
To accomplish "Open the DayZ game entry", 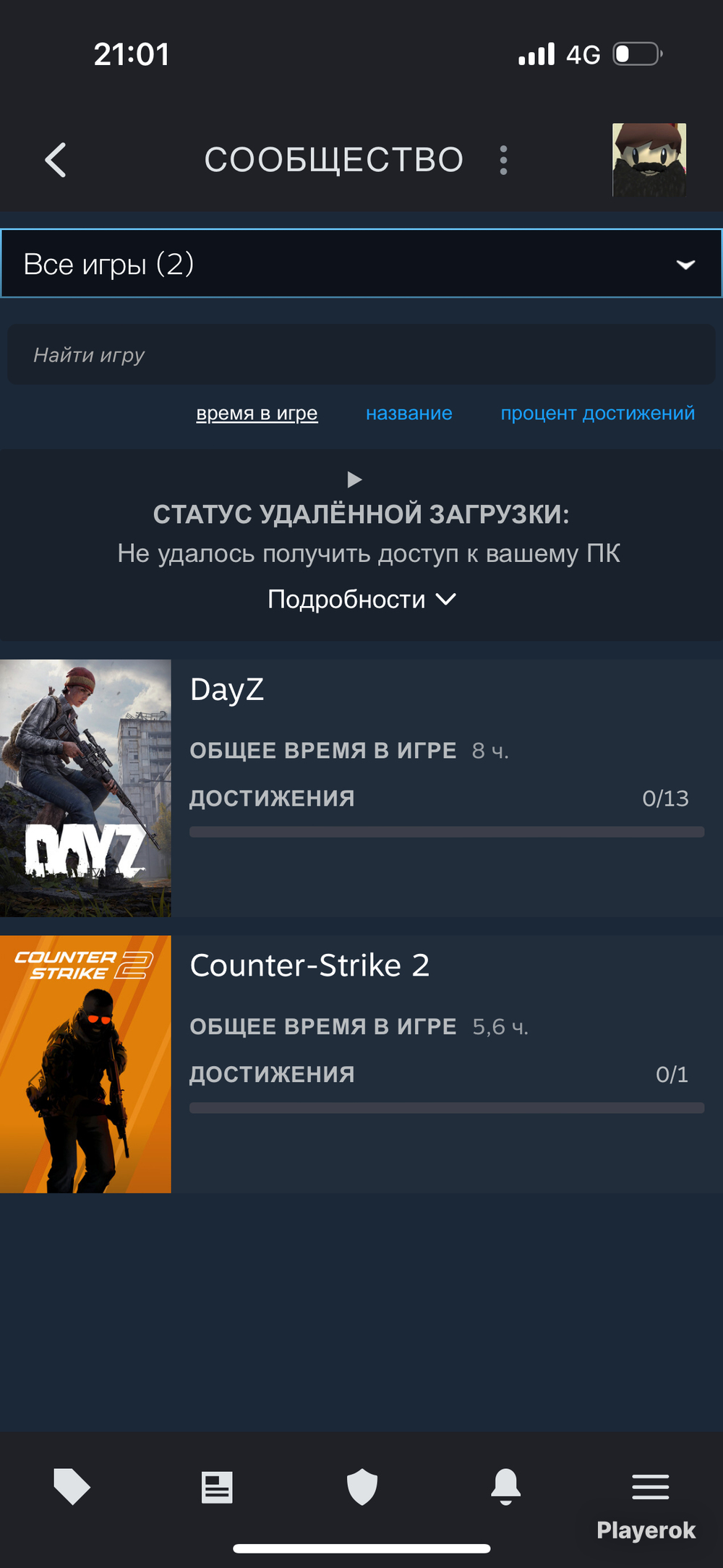I will (x=226, y=690).
